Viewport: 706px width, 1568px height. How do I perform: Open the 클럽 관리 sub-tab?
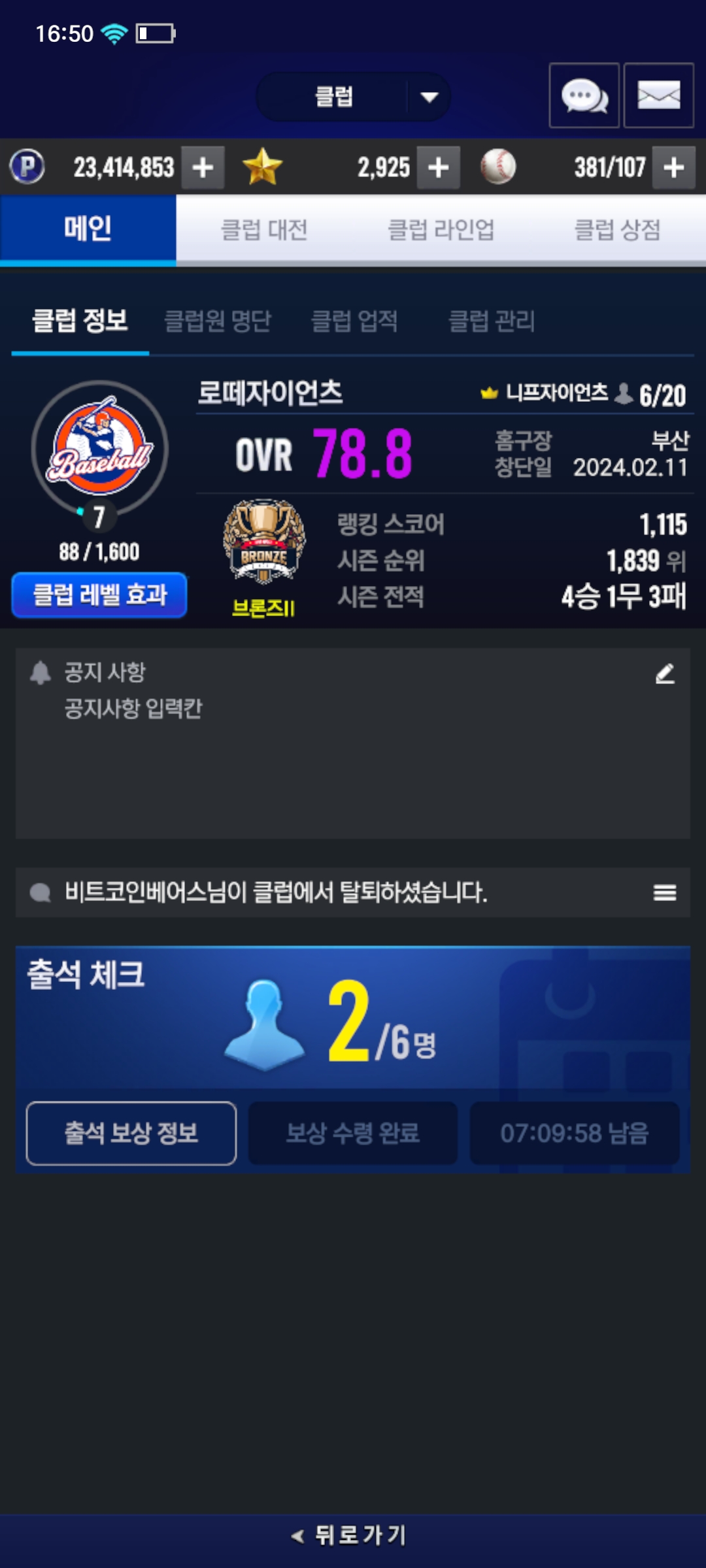[492, 321]
